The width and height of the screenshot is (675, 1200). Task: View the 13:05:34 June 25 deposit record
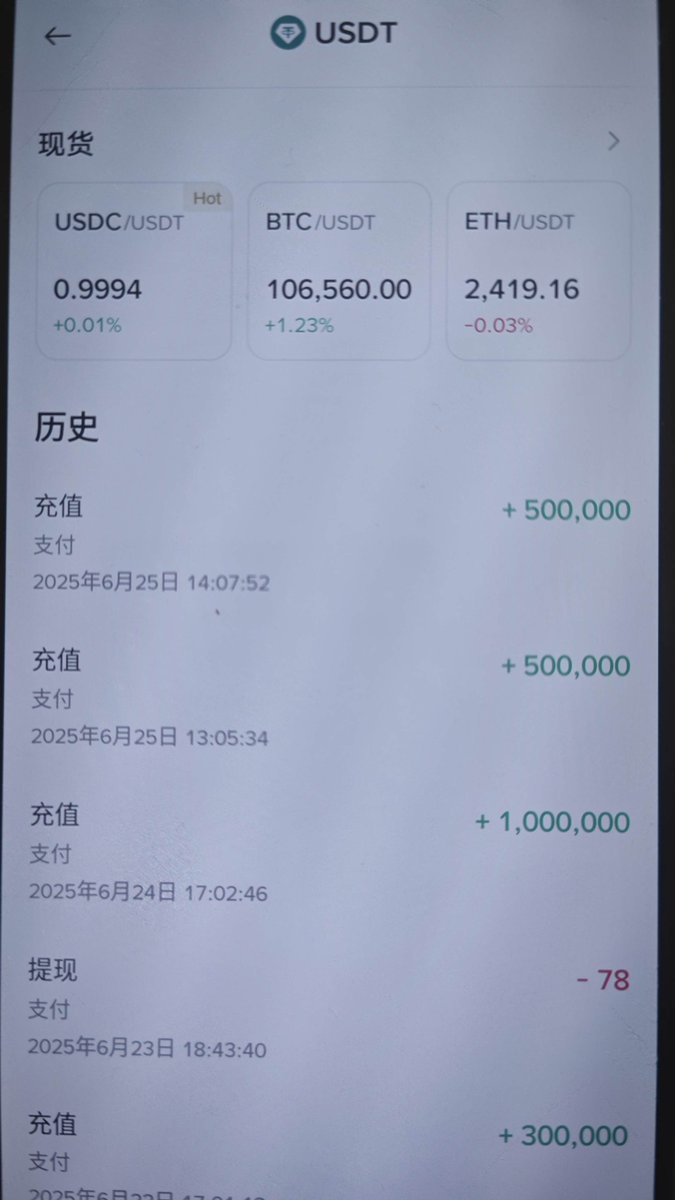tap(330, 699)
